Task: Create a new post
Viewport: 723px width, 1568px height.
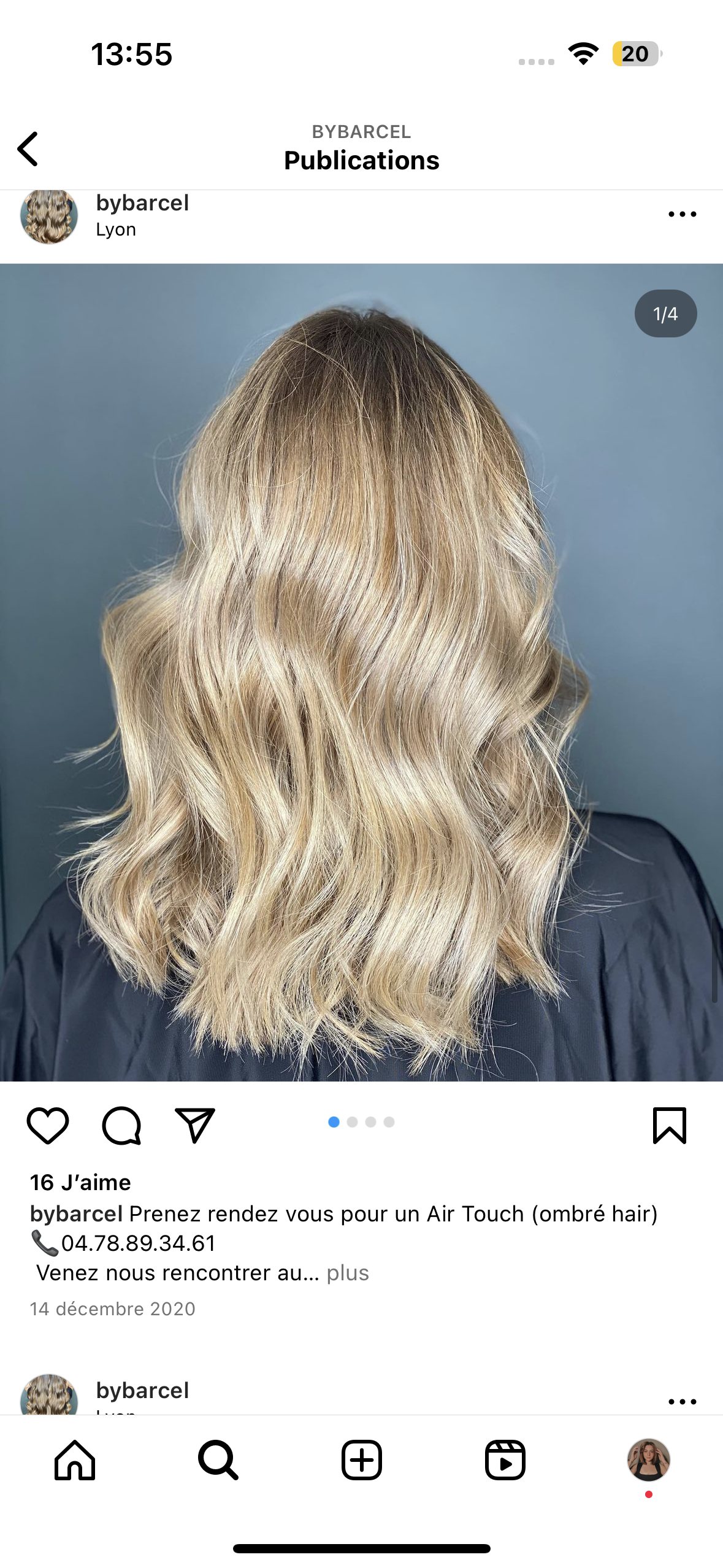Action: pyautogui.click(x=362, y=1460)
